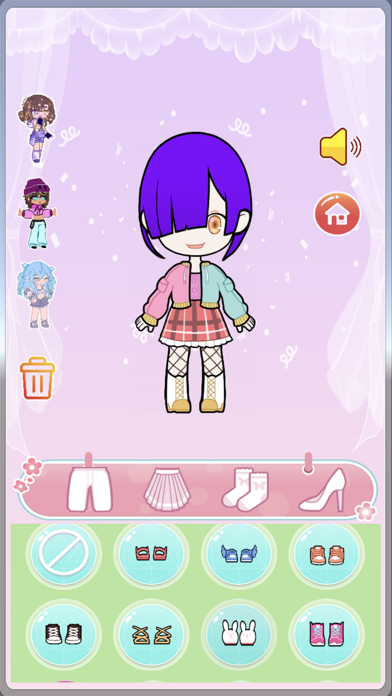Switch to the high heel shoes category
Screen dimensions: 392x696
point(323,490)
